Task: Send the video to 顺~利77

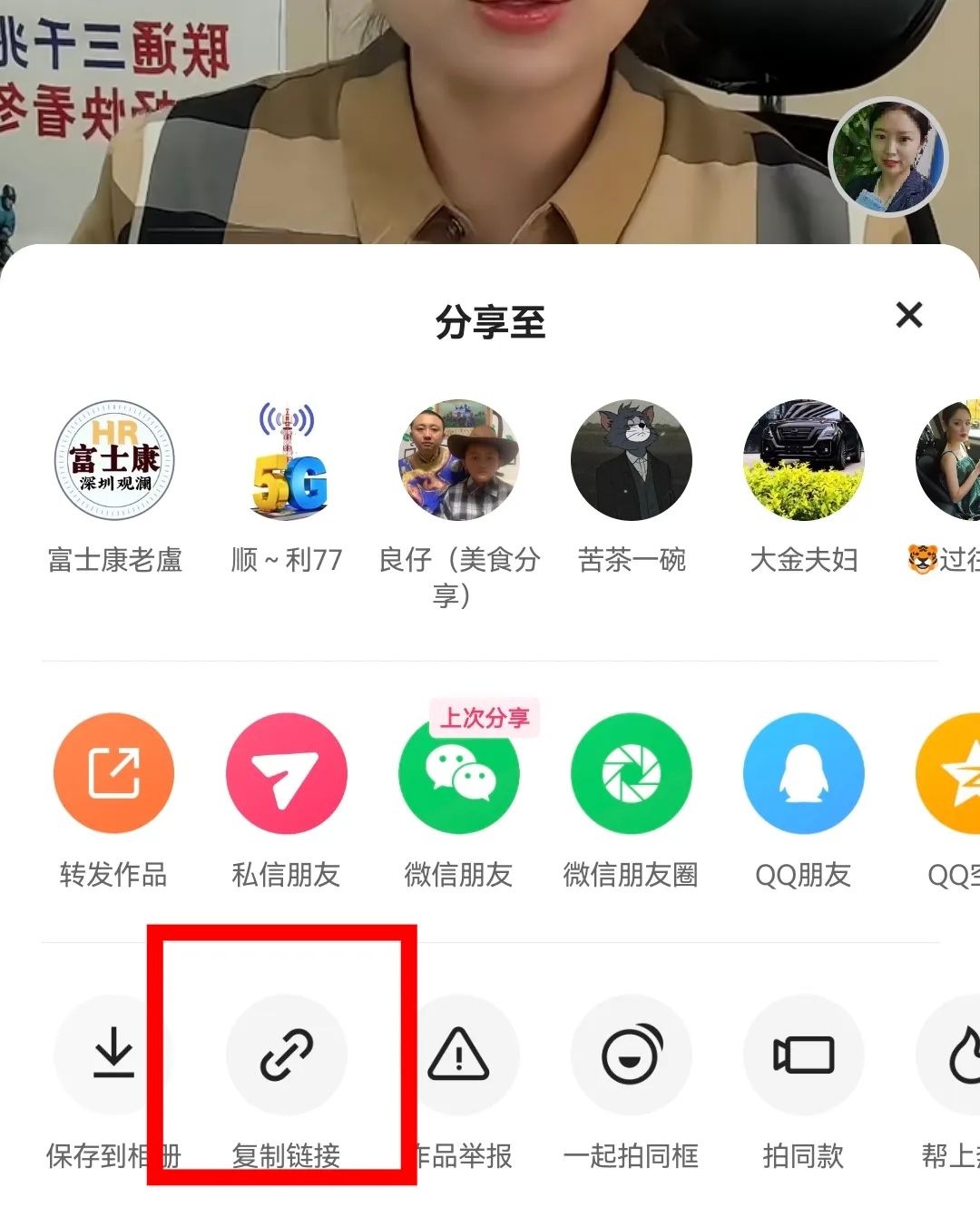Action: (287, 461)
